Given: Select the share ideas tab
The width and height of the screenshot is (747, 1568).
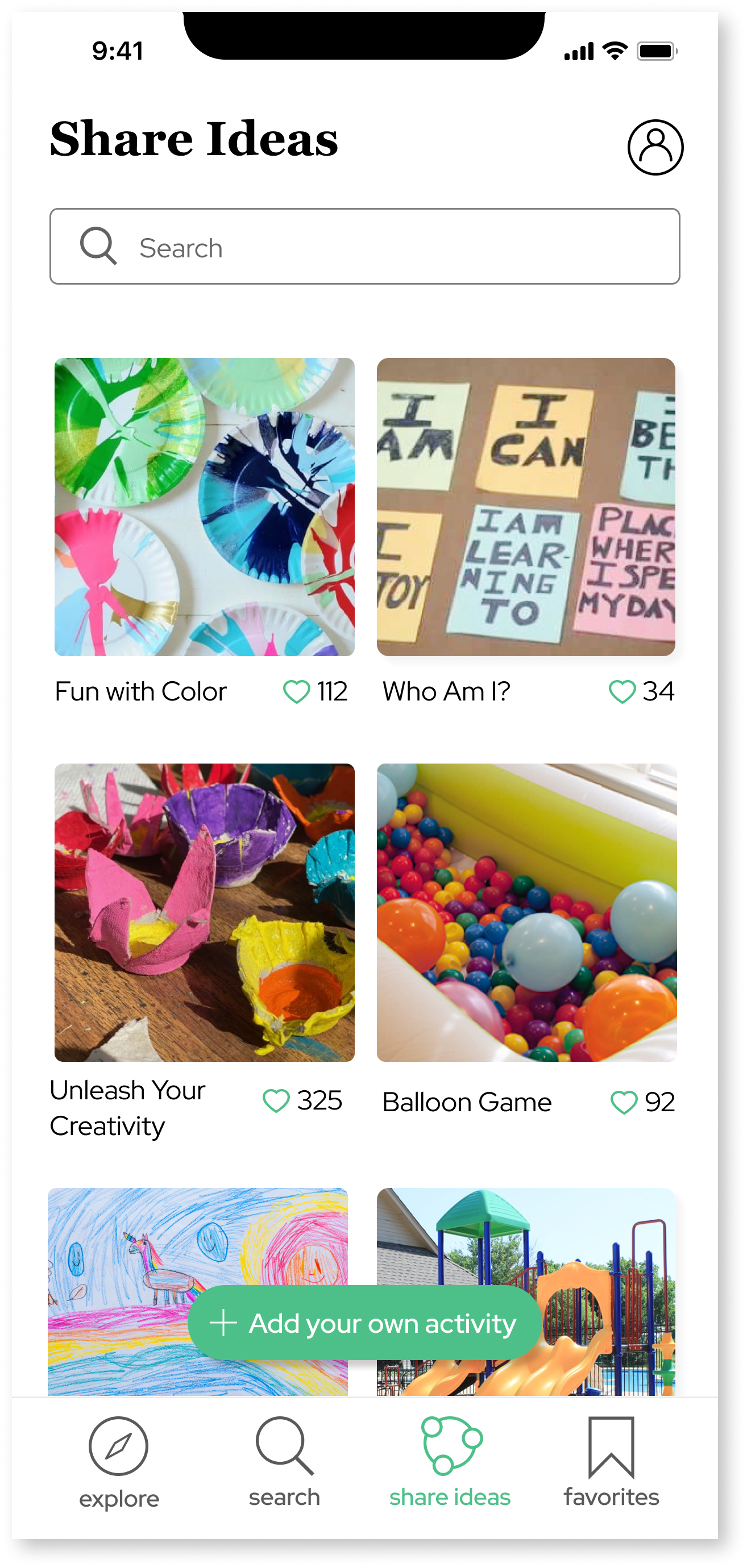Looking at the screenshot, I should 450,1461.
